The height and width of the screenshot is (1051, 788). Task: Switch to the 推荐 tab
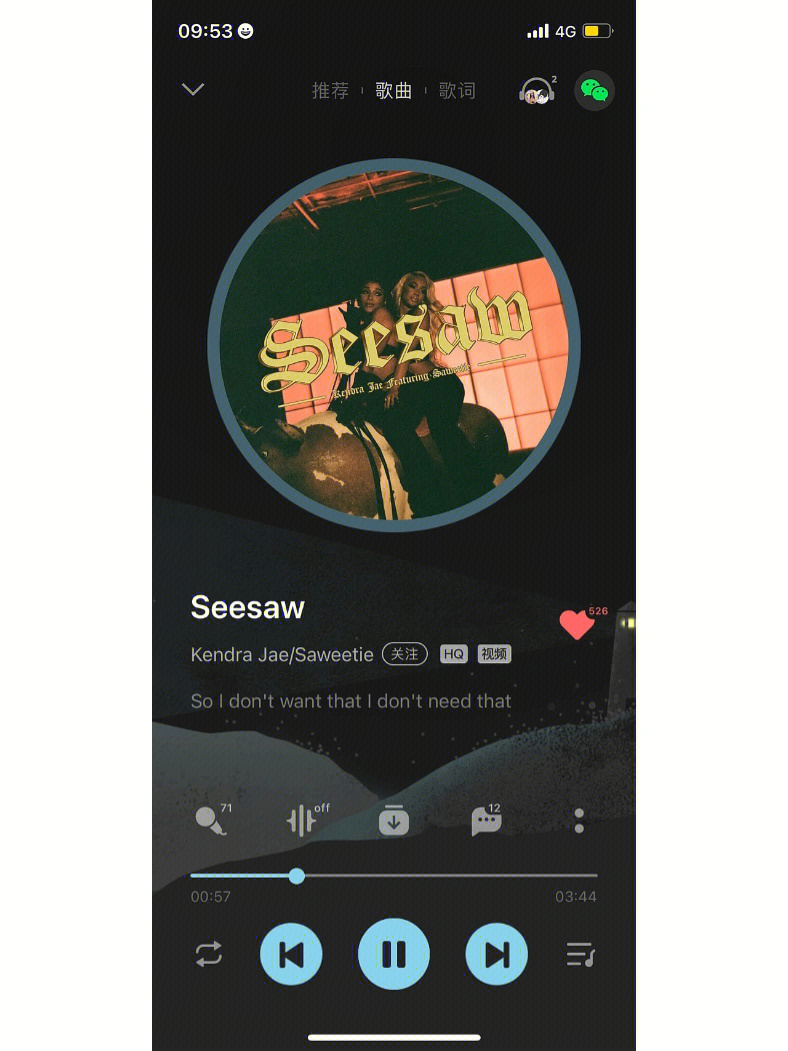click(330, 90)
